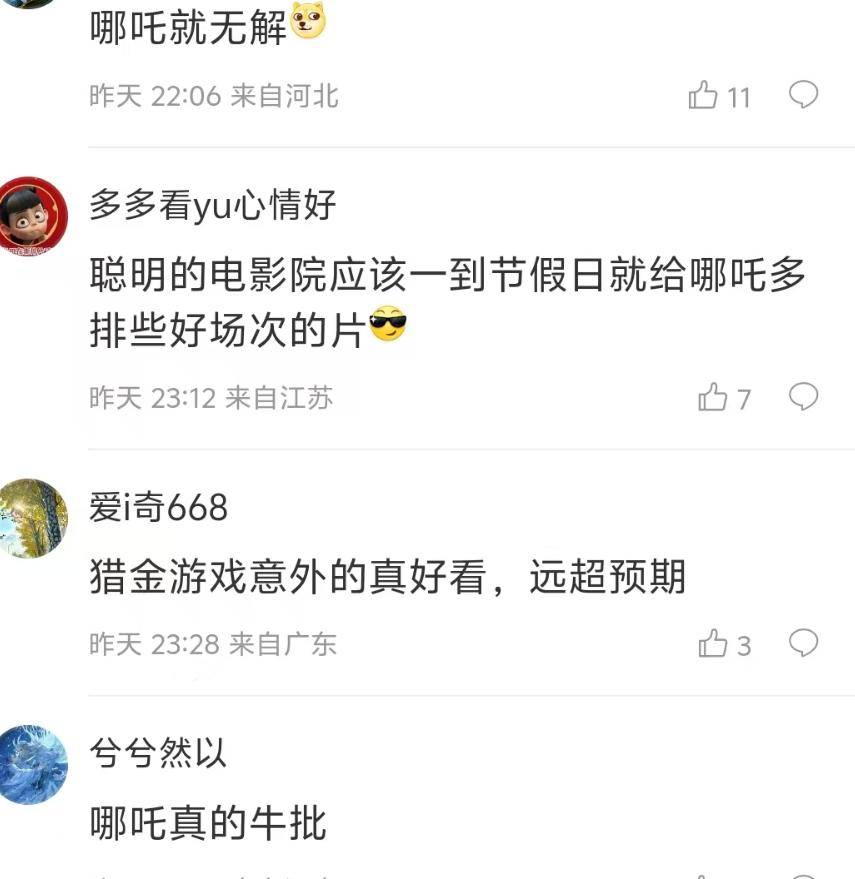Screen dimensions: 855x879
Task: Open username 爱i奇668
Action: pos(158,508)
